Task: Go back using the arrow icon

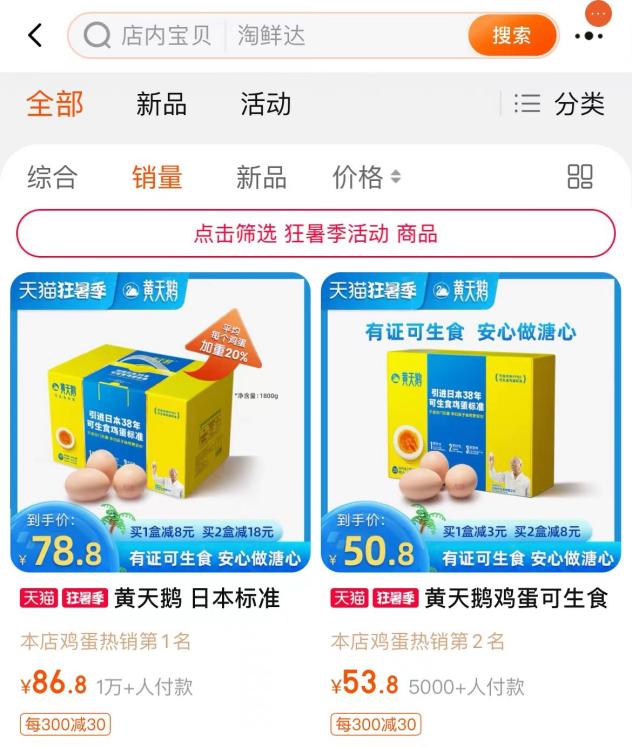Action: click(35, 36)
